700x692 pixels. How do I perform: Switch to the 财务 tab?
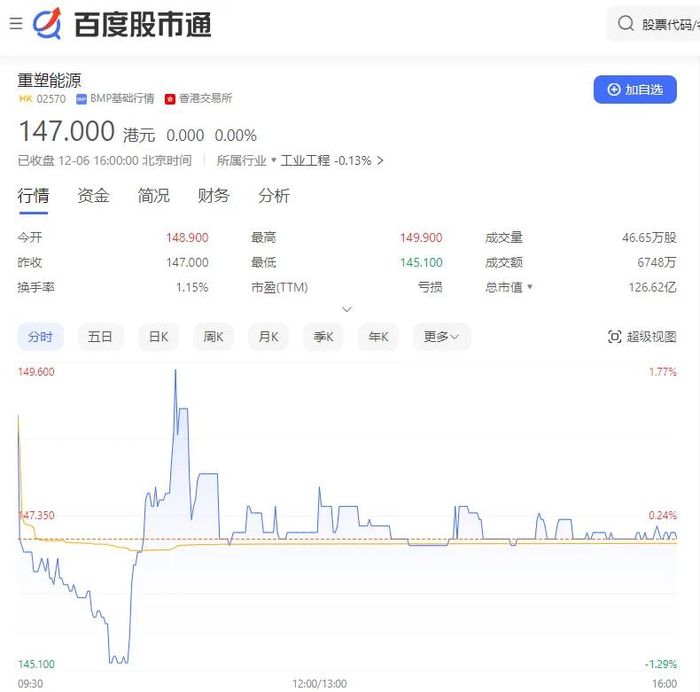tap(213, 196)
